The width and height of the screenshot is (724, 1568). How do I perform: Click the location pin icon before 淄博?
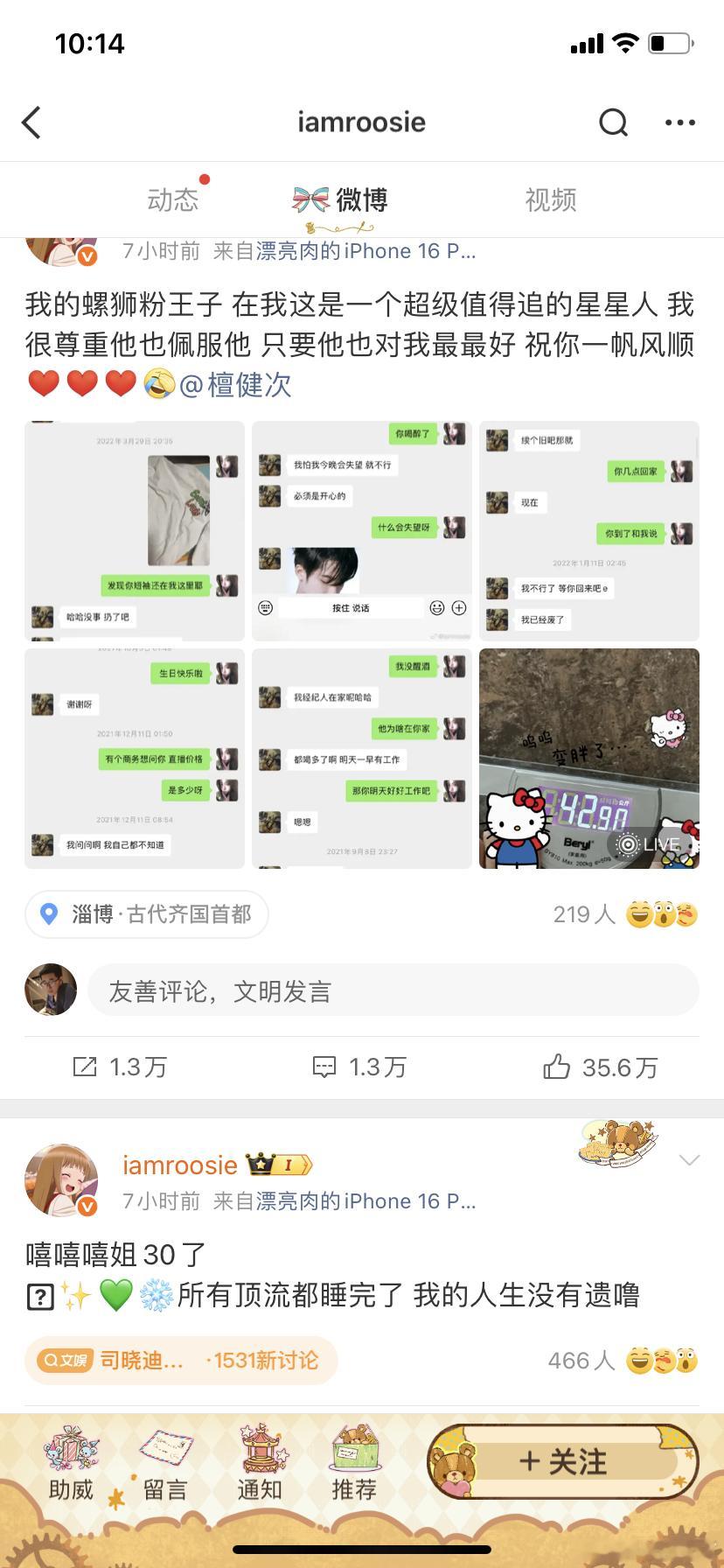[48, 913]
